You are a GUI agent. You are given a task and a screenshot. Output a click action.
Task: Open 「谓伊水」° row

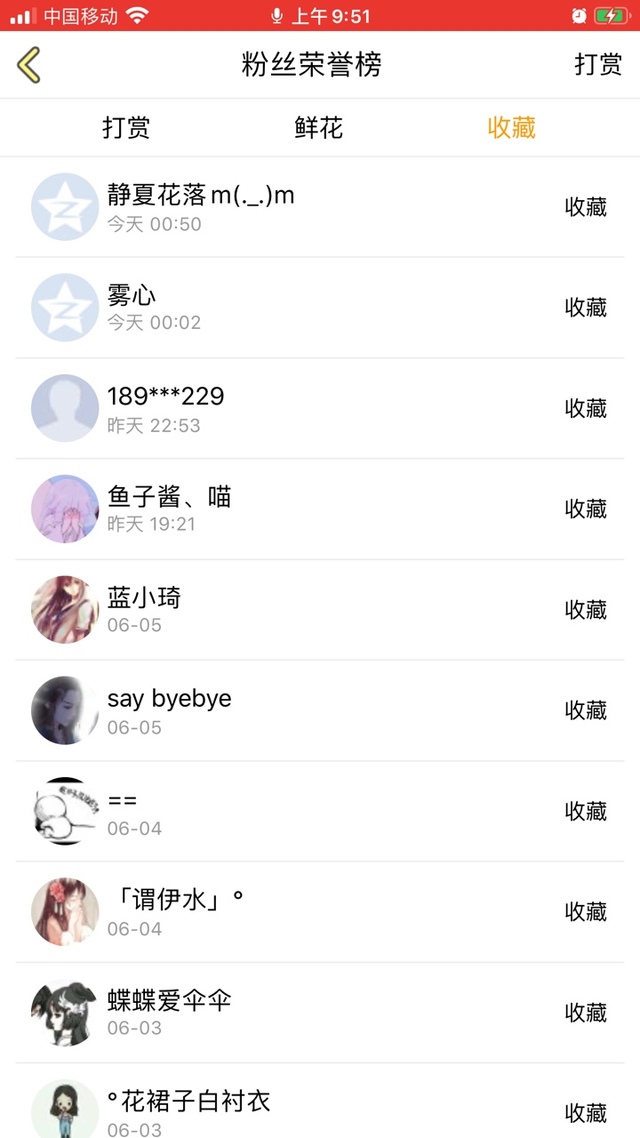(320, 912)
